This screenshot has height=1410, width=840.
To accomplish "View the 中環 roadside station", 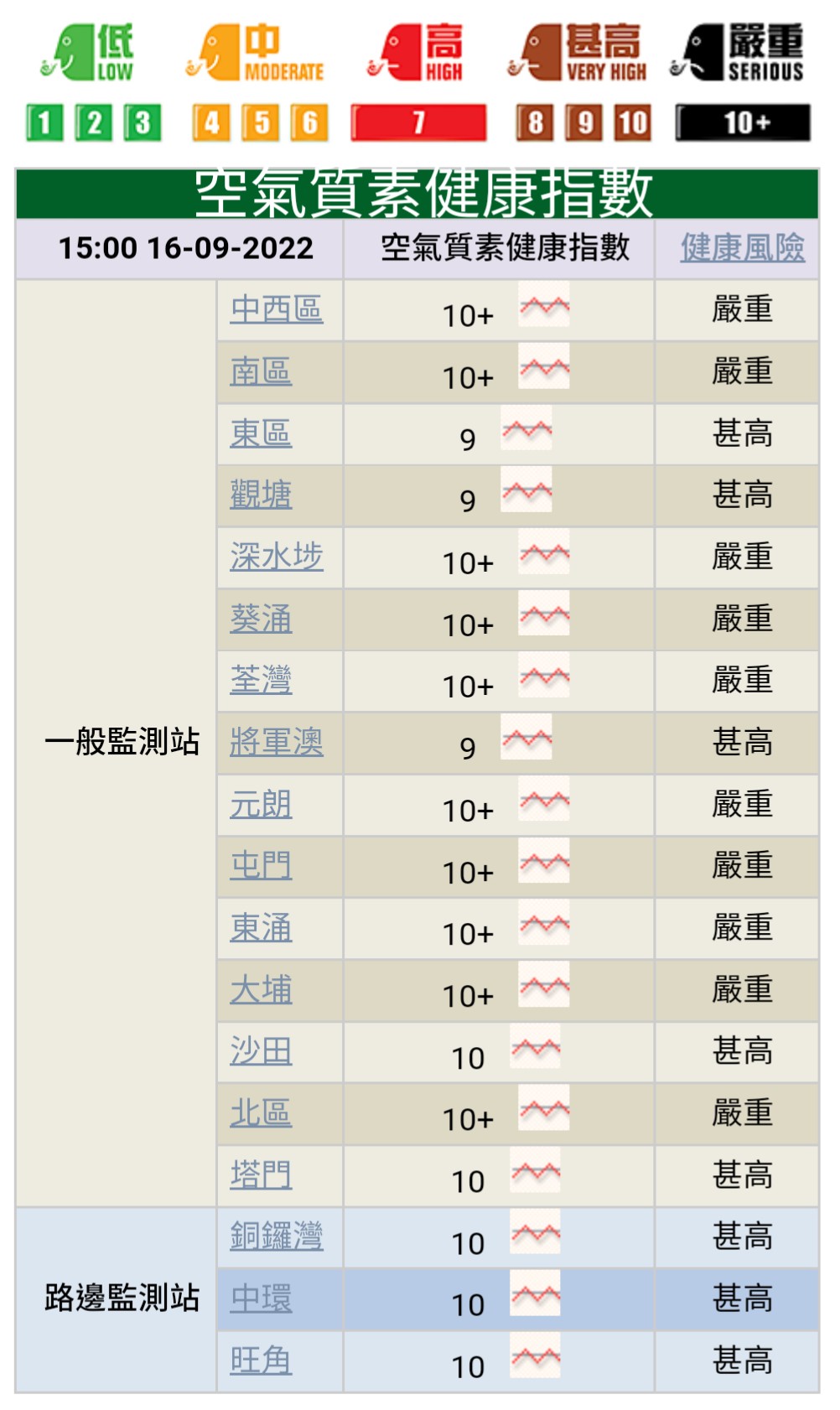I will coord(261,1299).
